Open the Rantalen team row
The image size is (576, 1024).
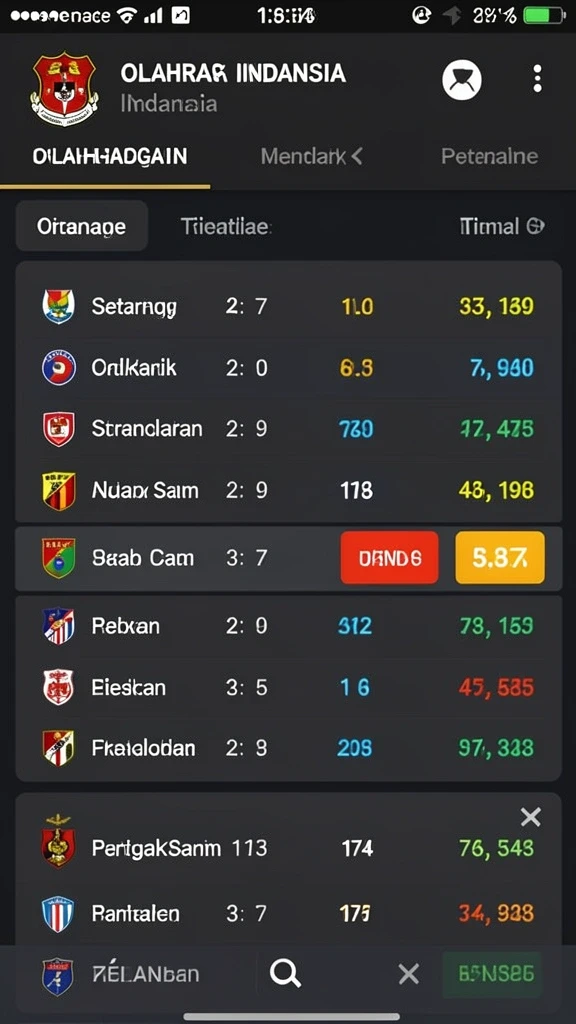288,913
